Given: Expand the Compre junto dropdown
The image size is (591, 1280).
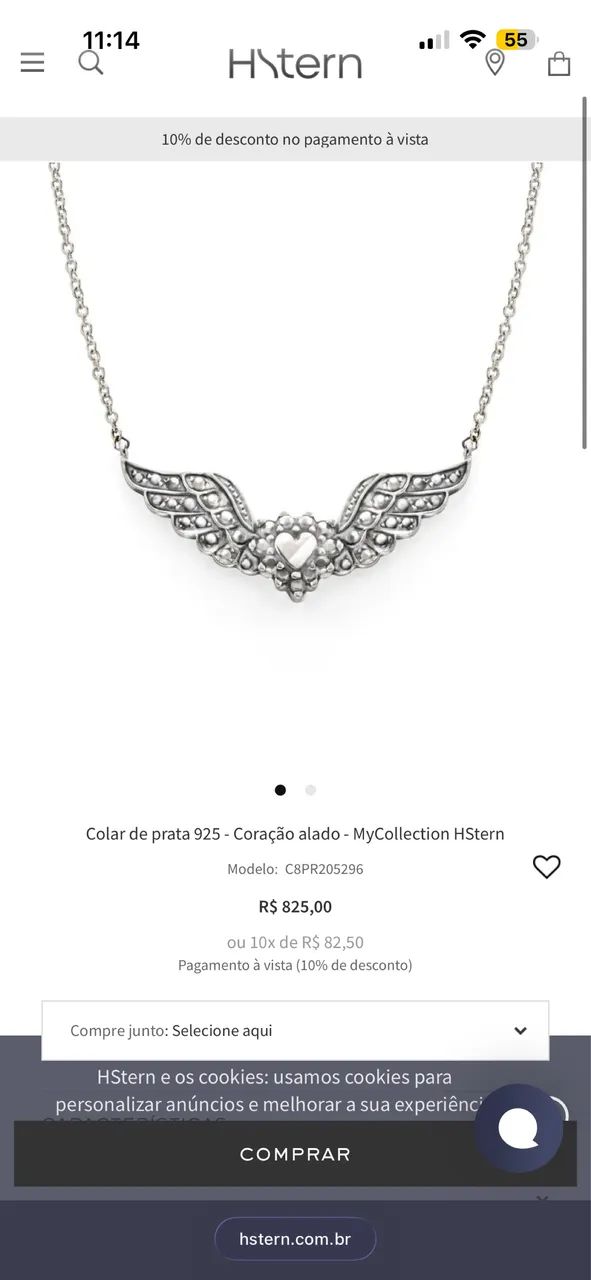Looking at the screenshot, I should 295,1030.
